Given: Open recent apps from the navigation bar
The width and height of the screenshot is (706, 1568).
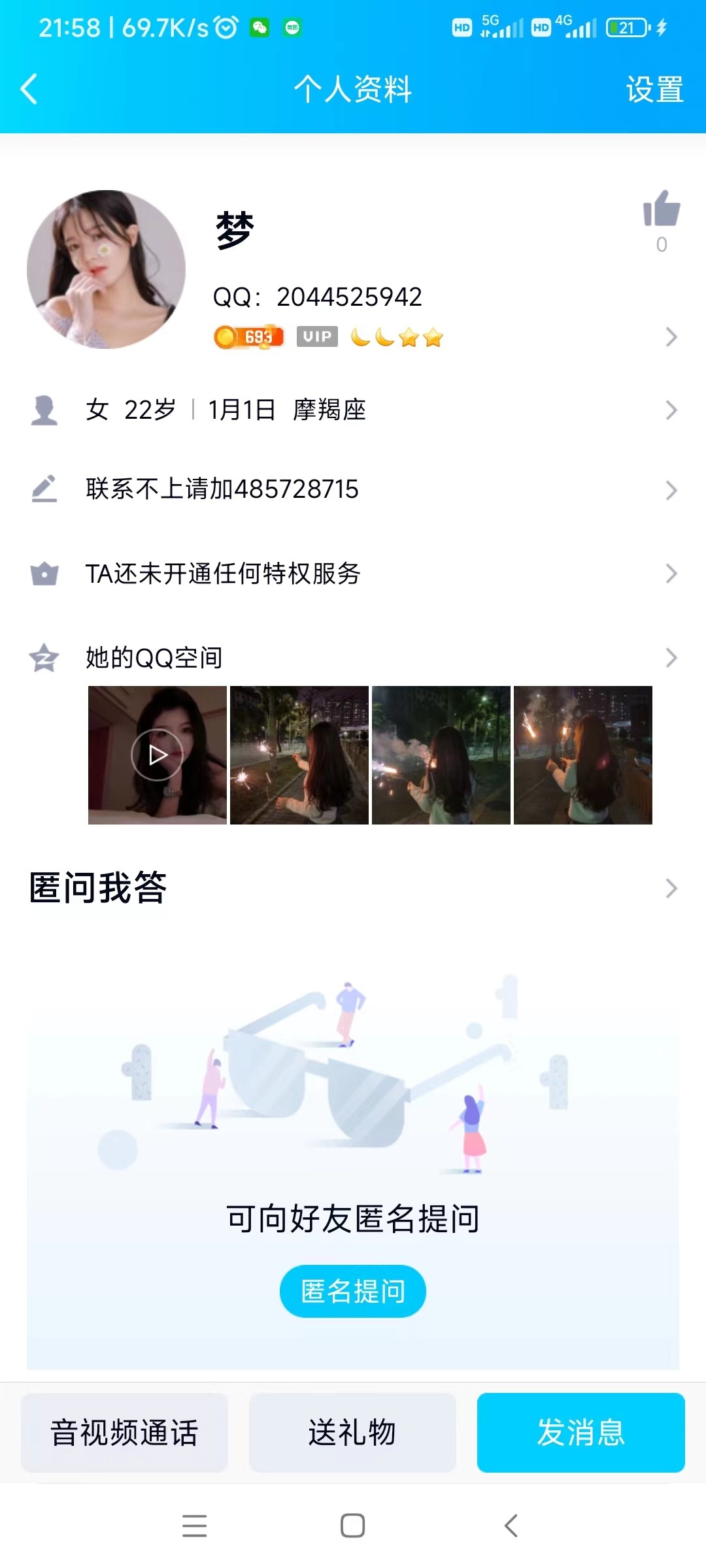Looking at the screenshot, I should [194, 1526].
